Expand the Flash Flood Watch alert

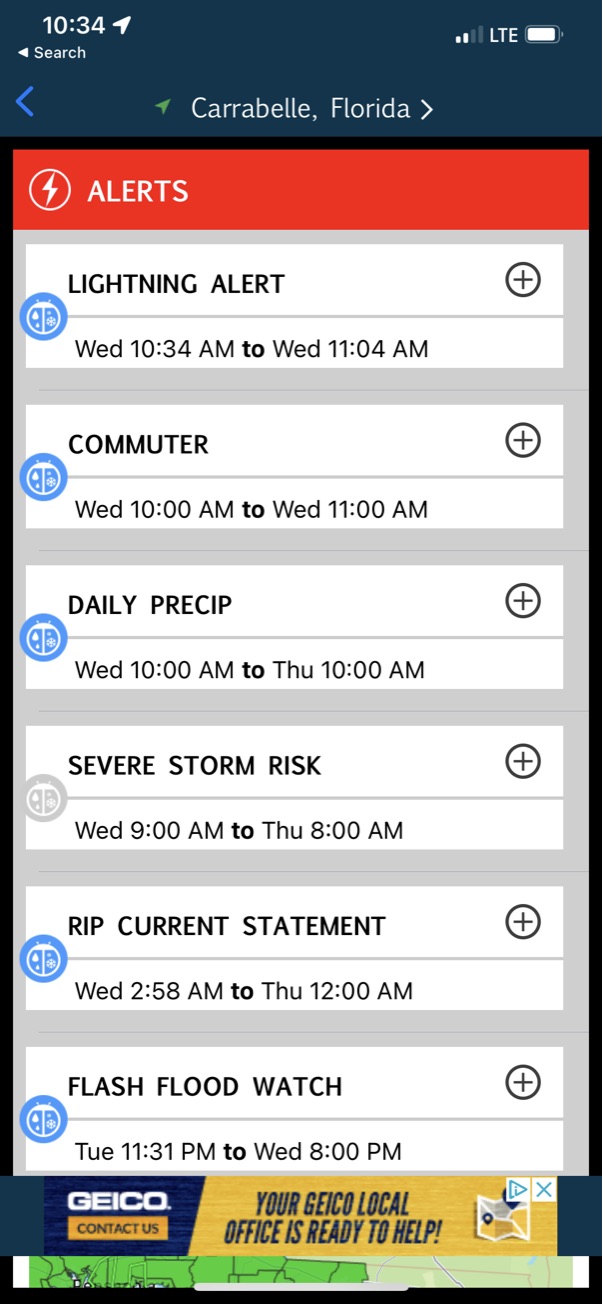(x=522, y=1082)
